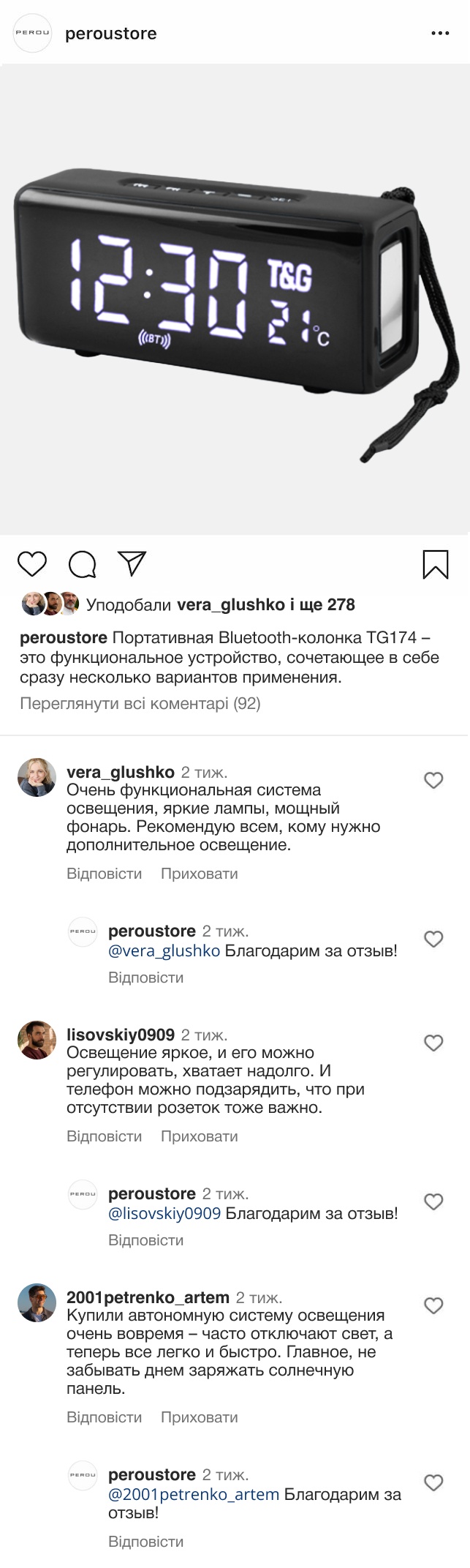Like lisovskiy0909's comment

433,1043
